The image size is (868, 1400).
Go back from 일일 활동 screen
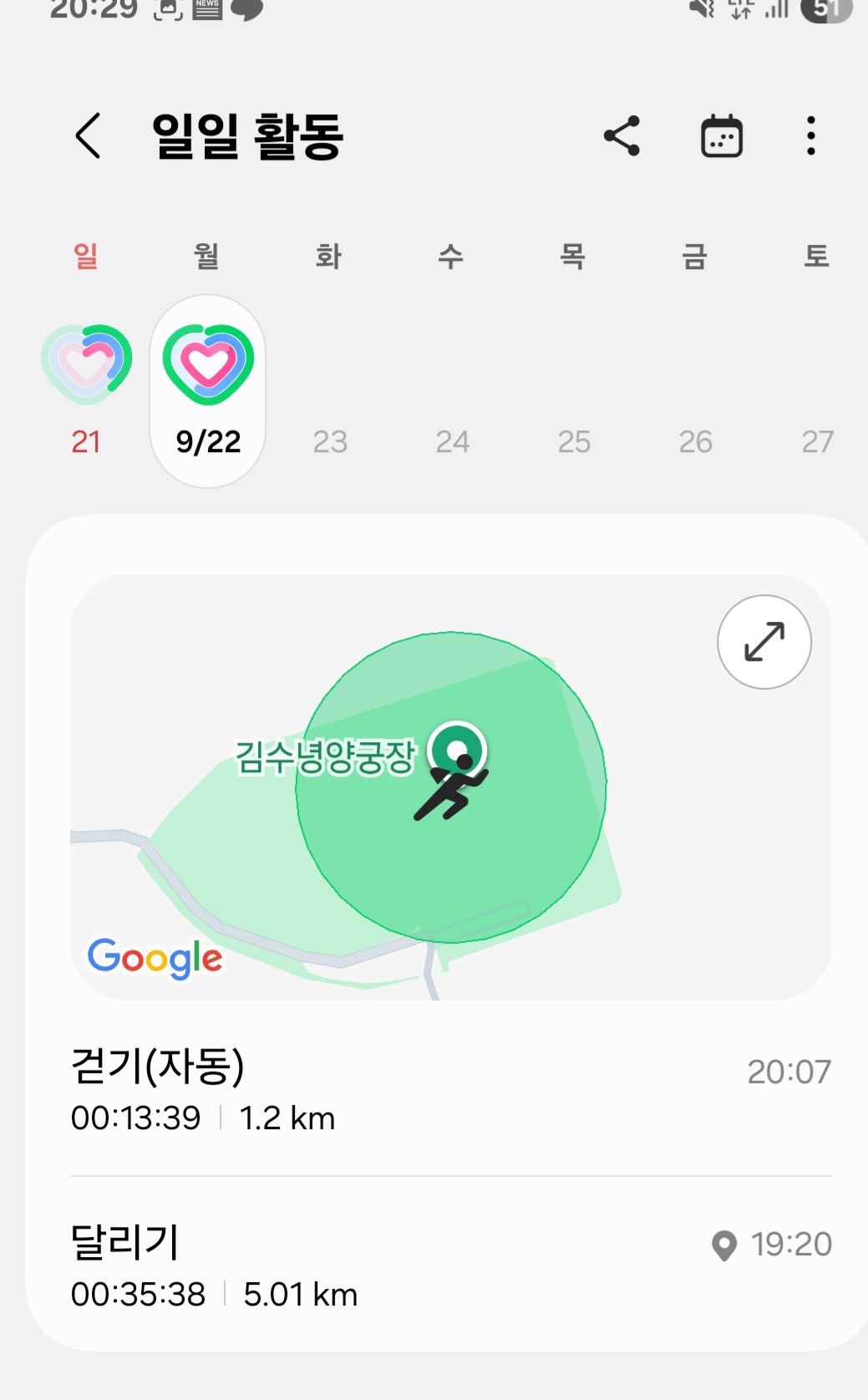pyautogui.click(x=89, y=136)
